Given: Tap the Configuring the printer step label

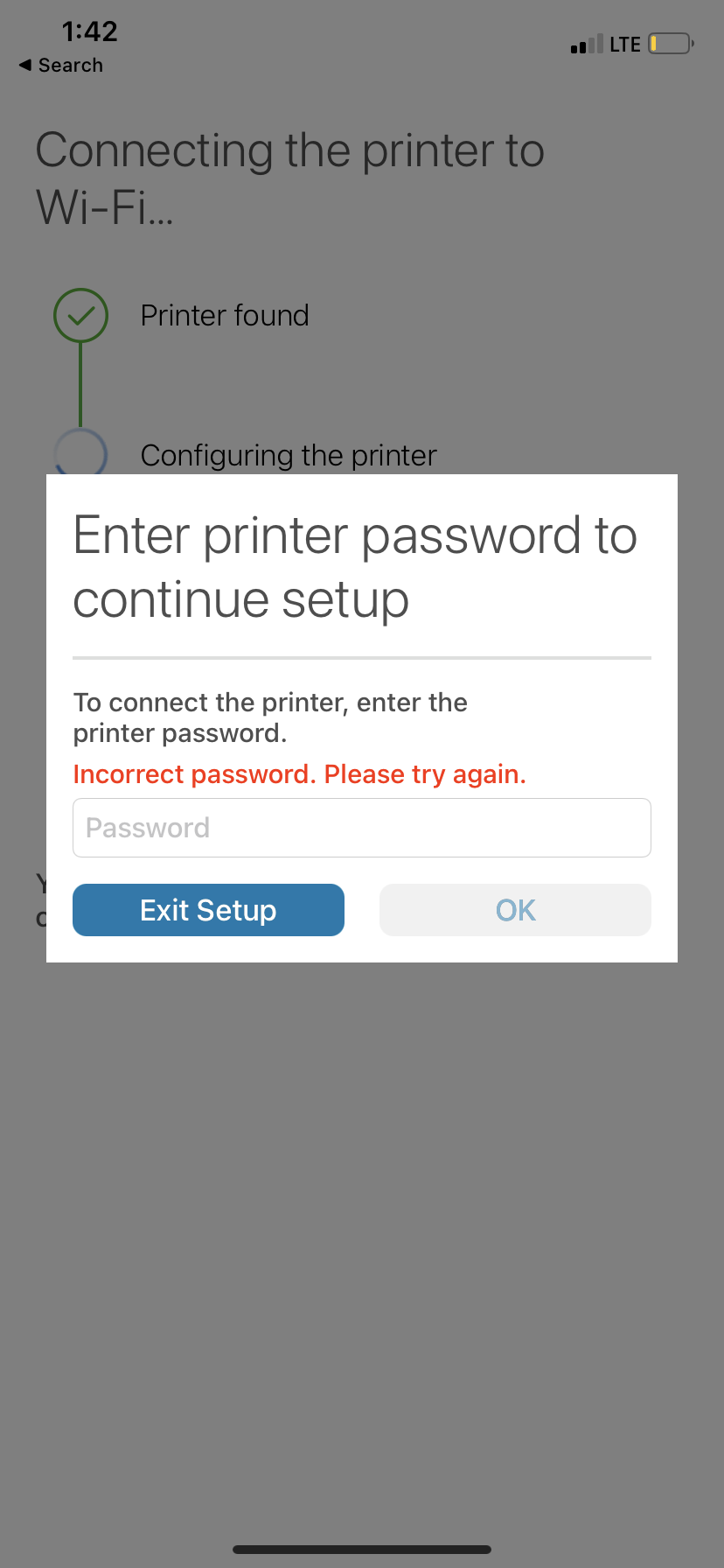Looking at the screenshot, I should pyautogui.click(x=289, y=454).
